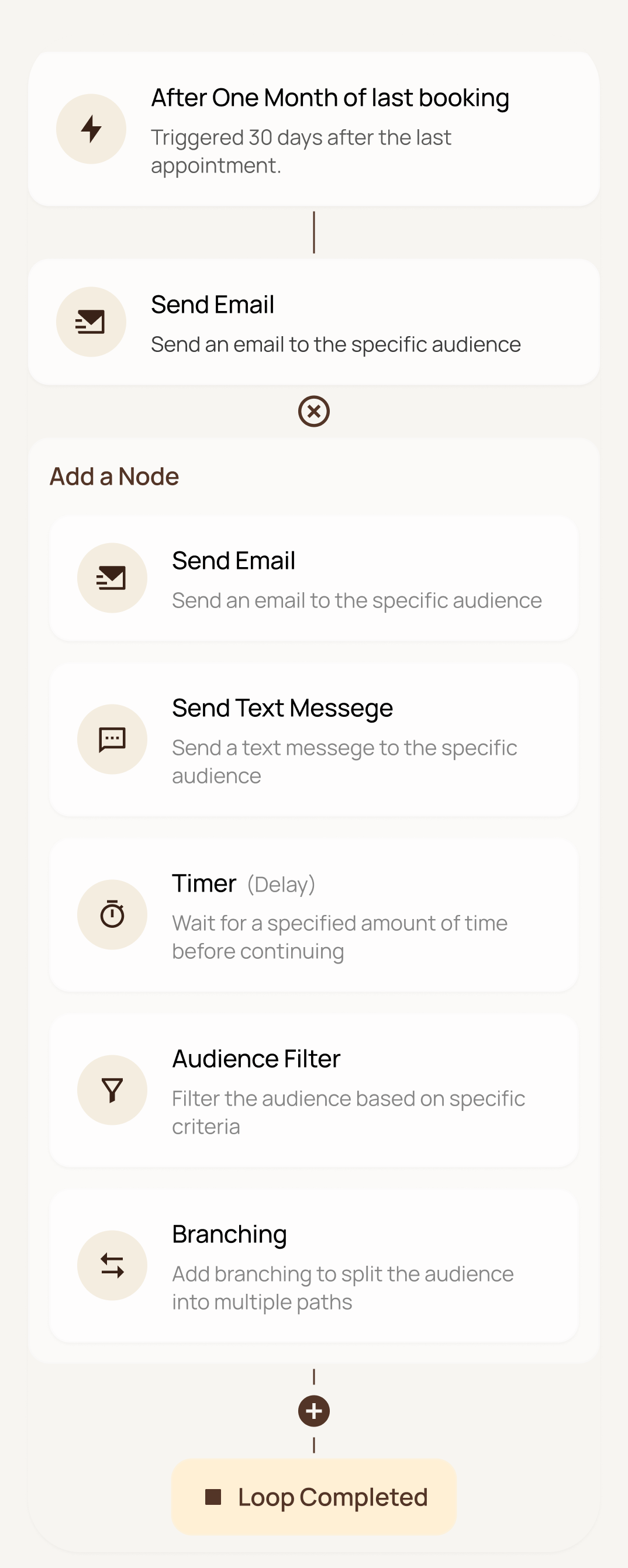
Task: Select the Audience Filter node
Action: (313, 1090)
